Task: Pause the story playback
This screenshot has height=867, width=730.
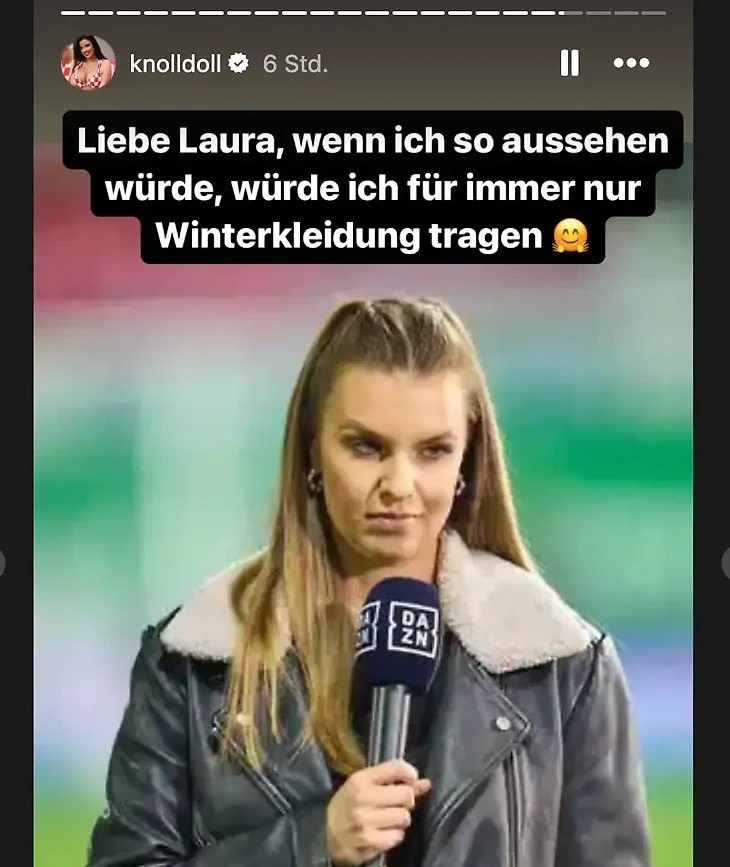Action: coord(569,63)
